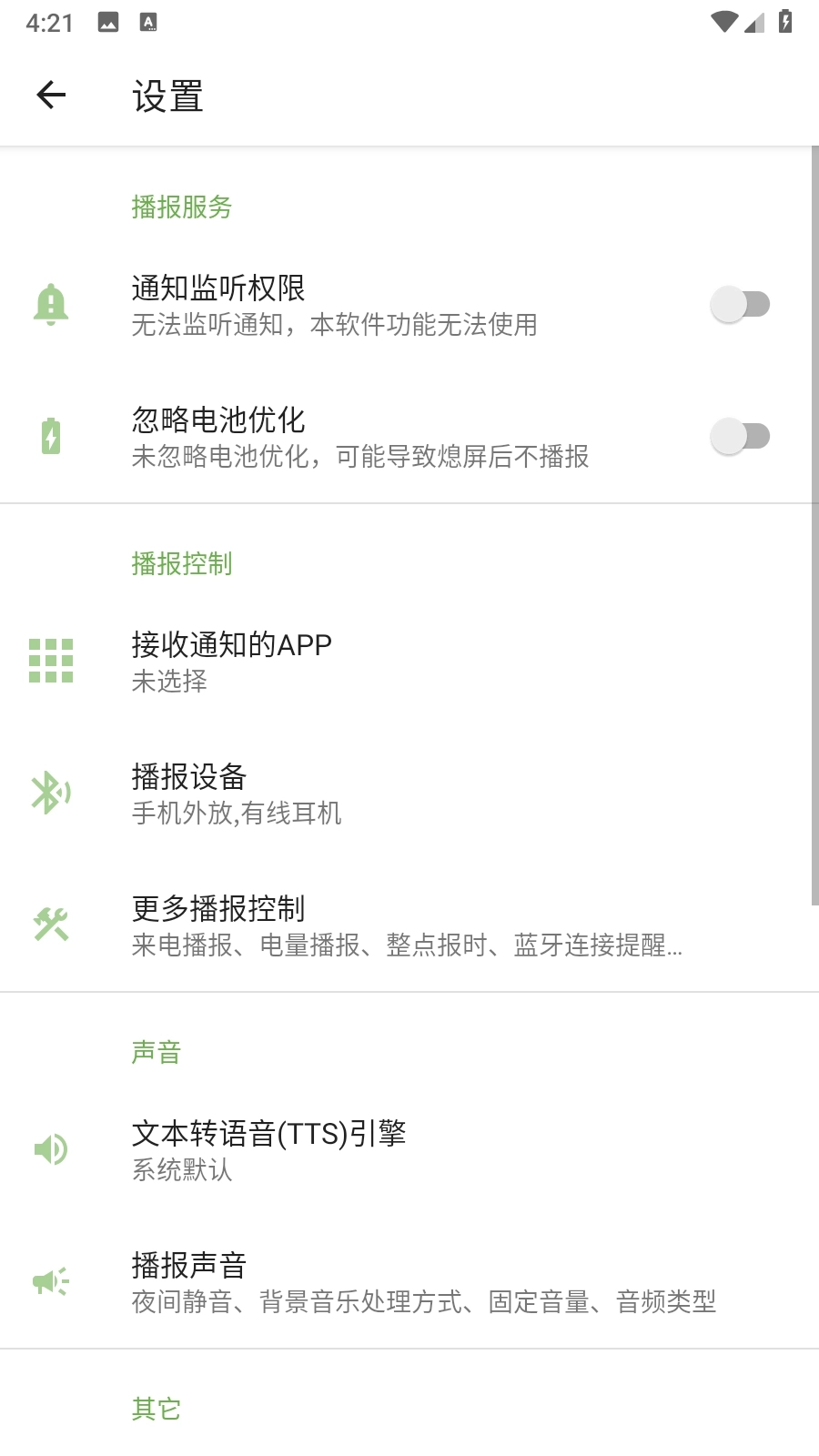This screenshot has width=819, height=1456.
Task: Click the battery indicator in the status bar
Action: click(786, 20)
